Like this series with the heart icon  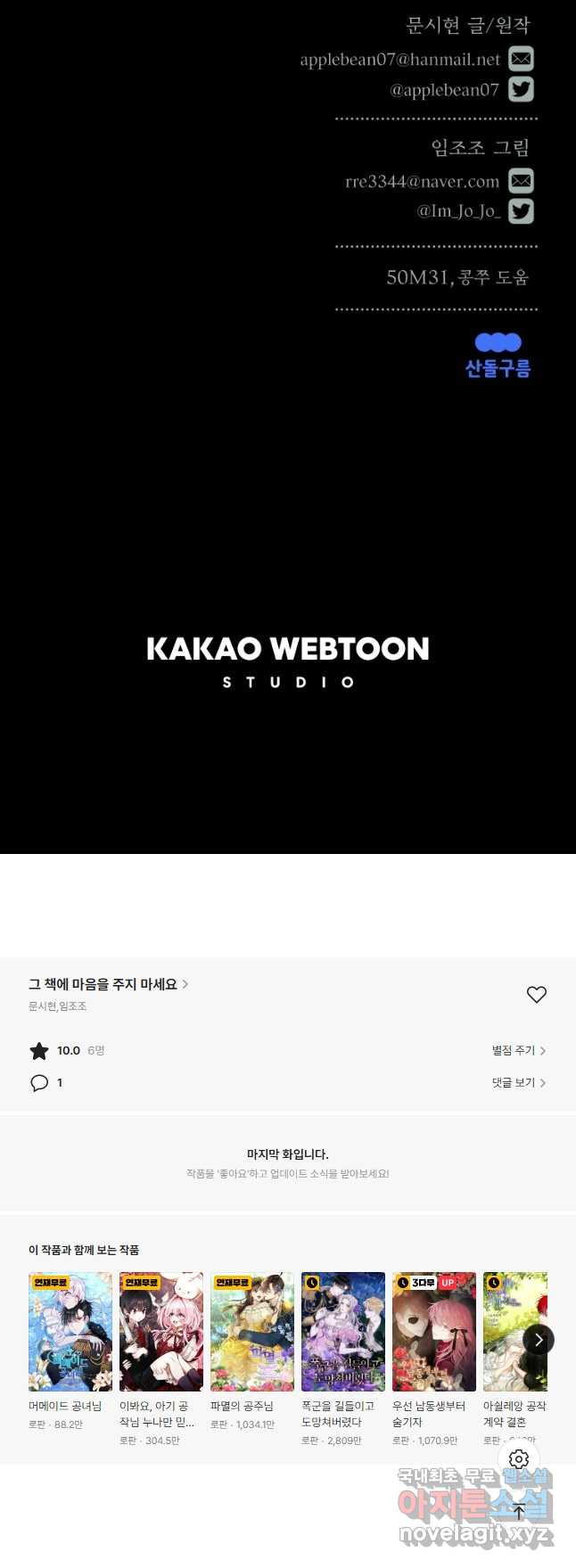pos(536,995)
